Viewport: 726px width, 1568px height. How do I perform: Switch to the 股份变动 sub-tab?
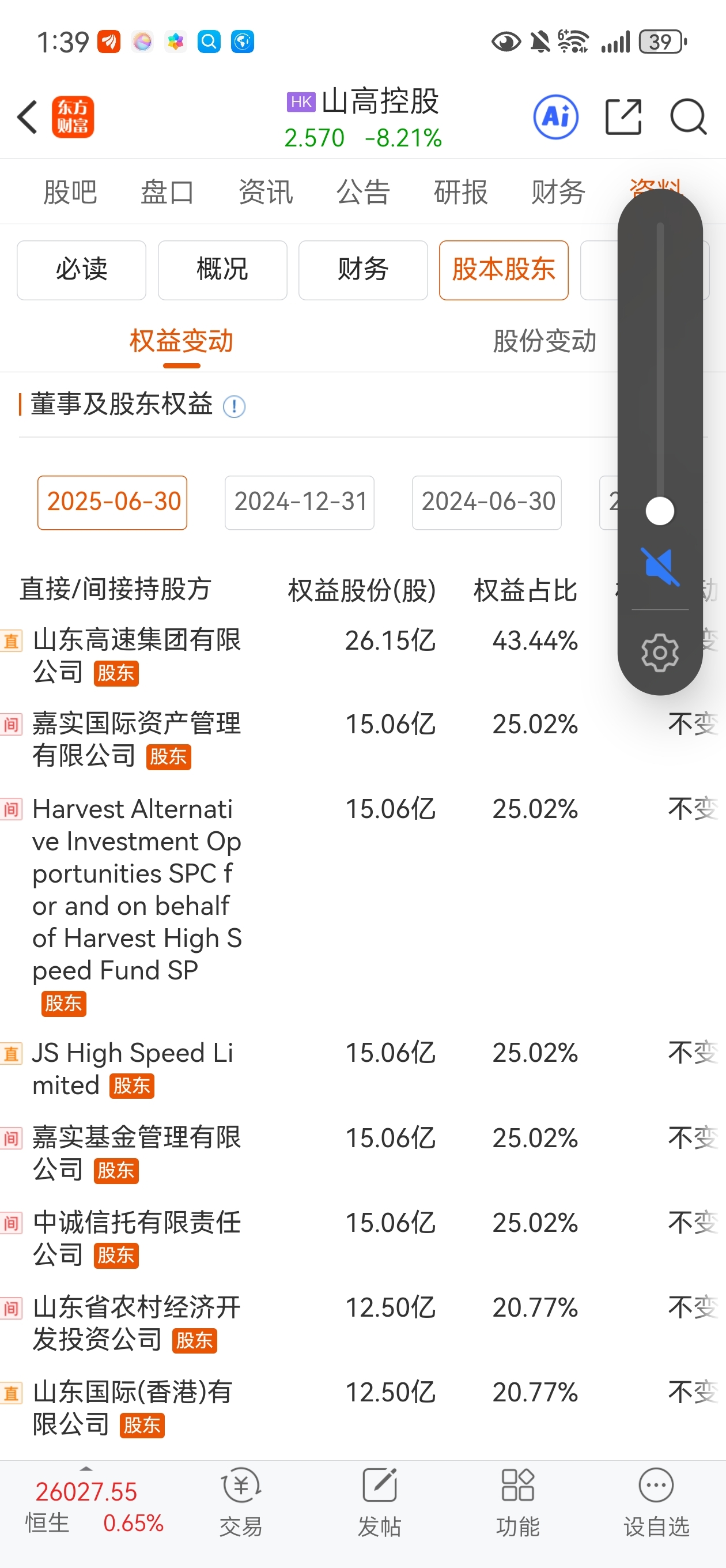[544, 341]
